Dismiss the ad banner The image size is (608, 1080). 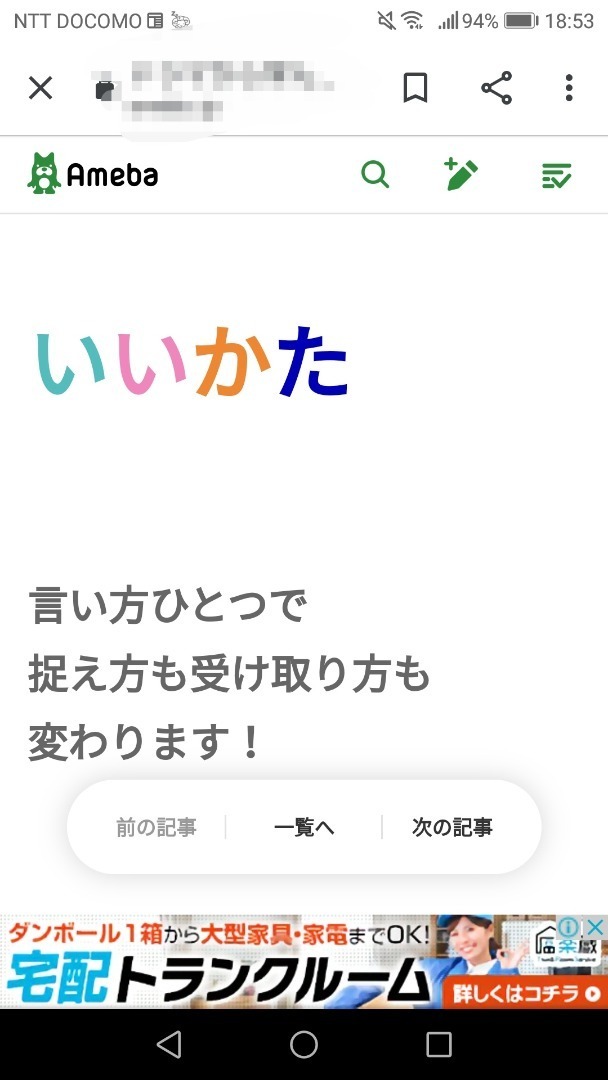[596, 926]
